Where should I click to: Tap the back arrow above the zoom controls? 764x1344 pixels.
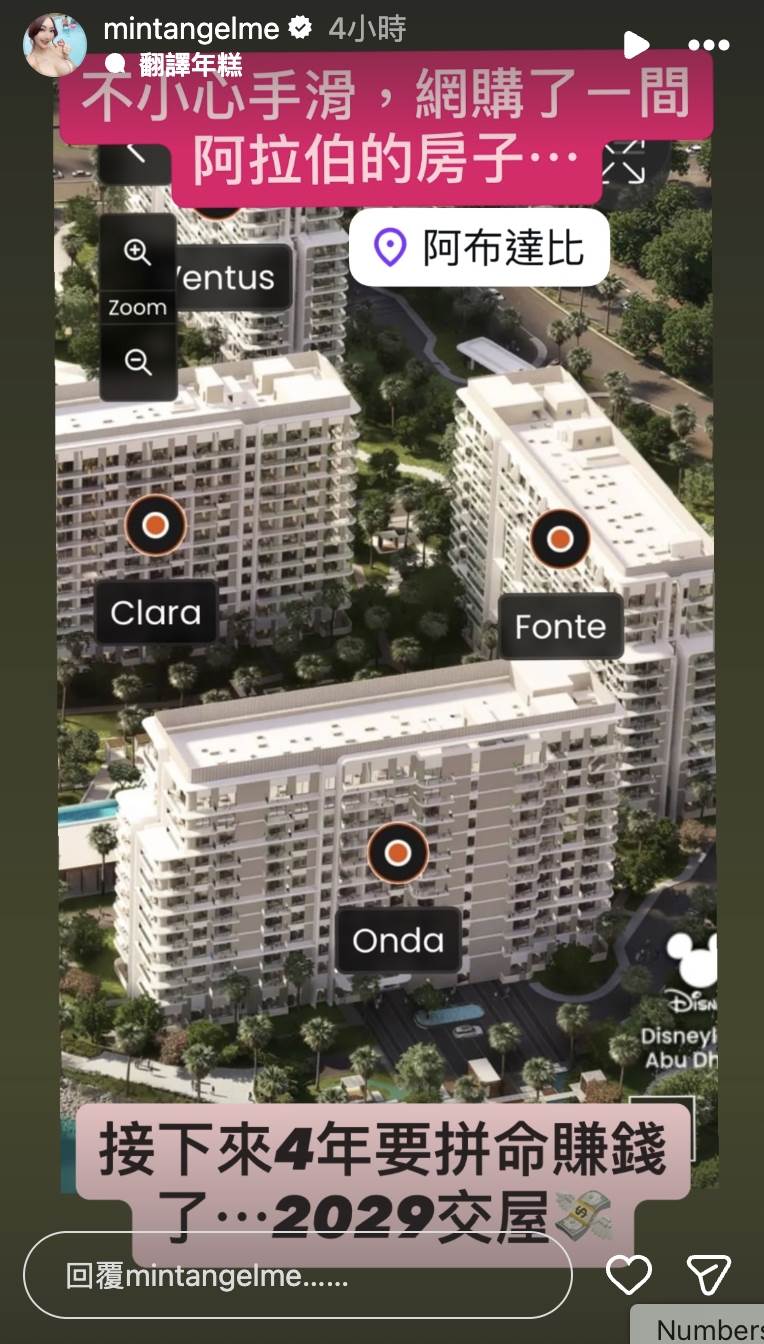(x=137, y=160)
